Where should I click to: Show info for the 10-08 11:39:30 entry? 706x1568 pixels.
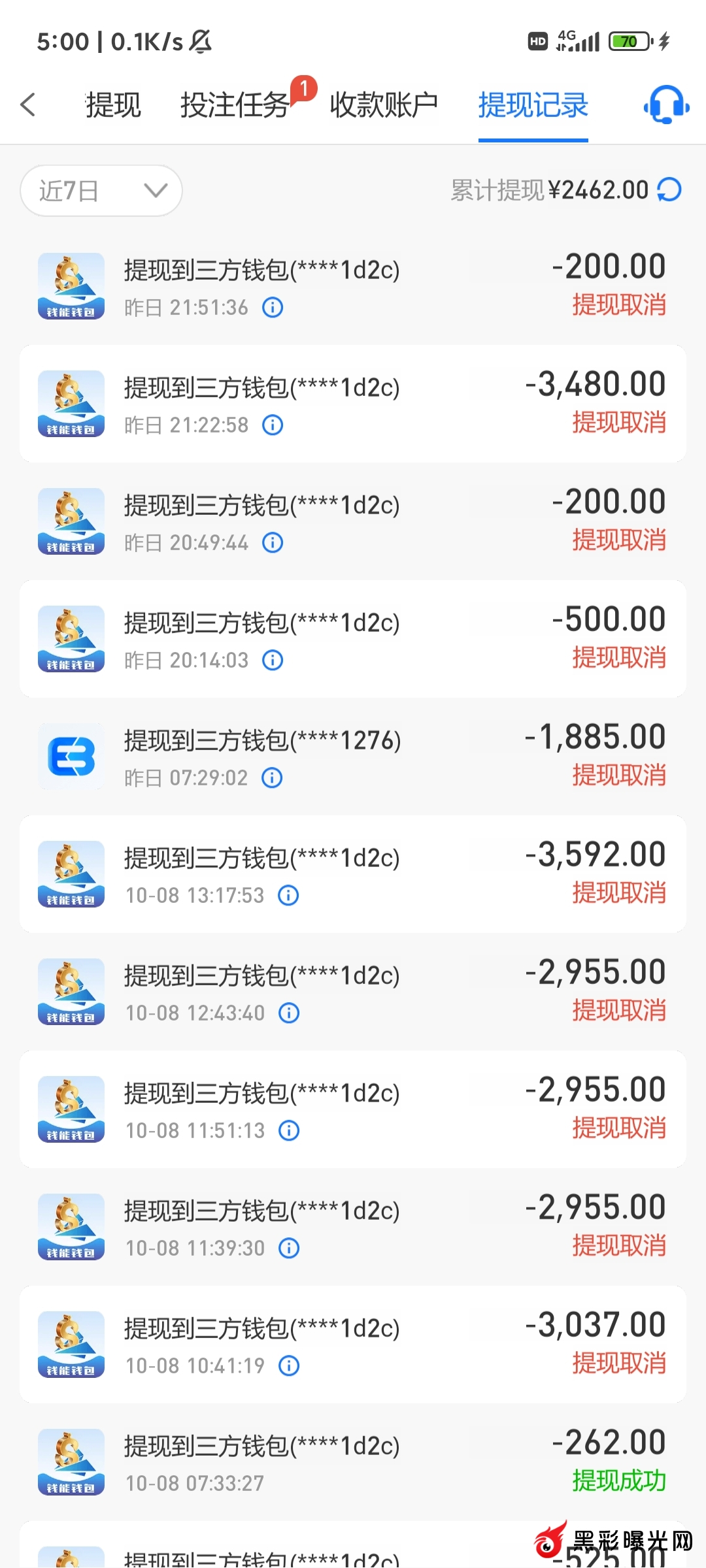(289, 1248)
